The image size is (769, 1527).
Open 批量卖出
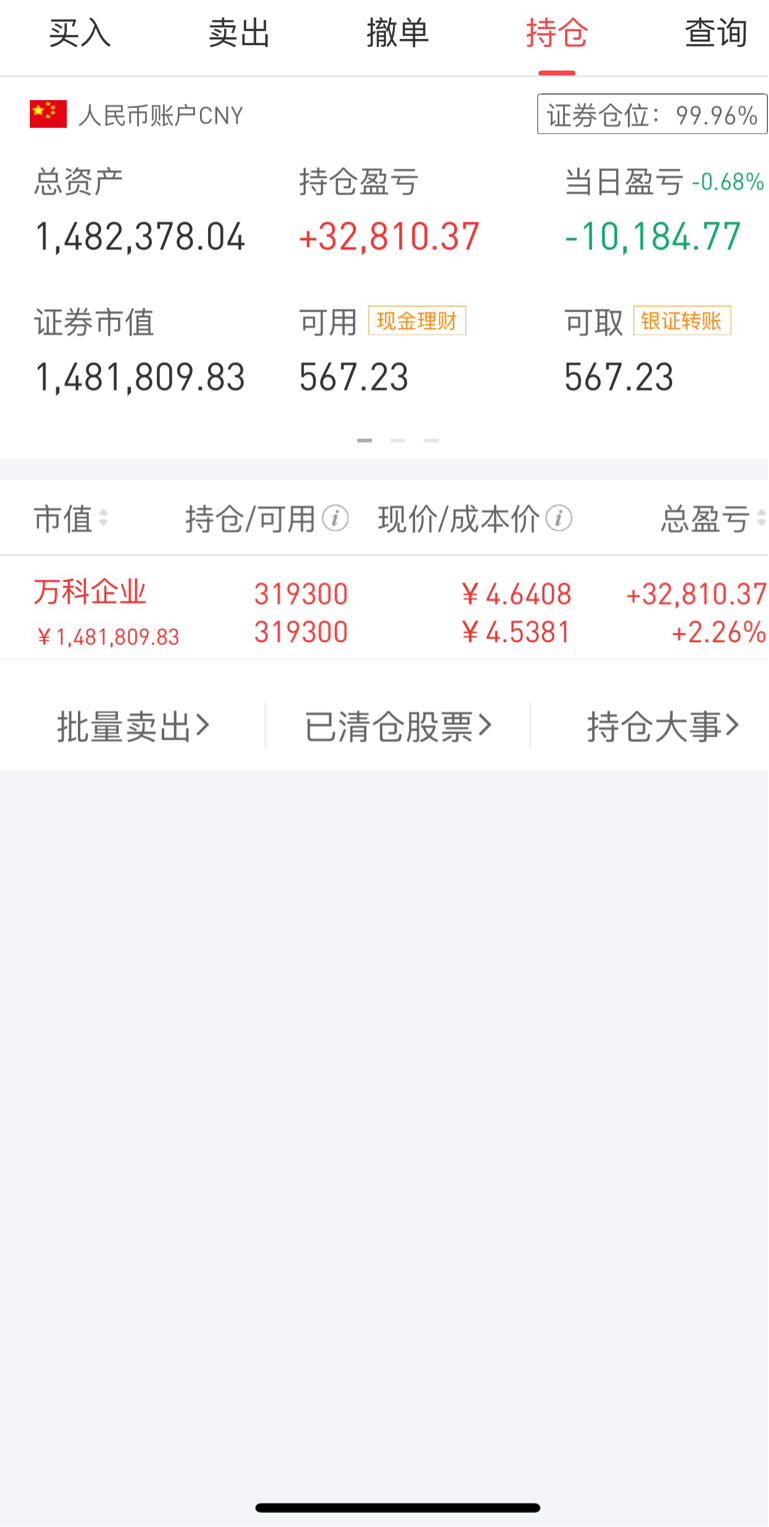tap(133, 726)
